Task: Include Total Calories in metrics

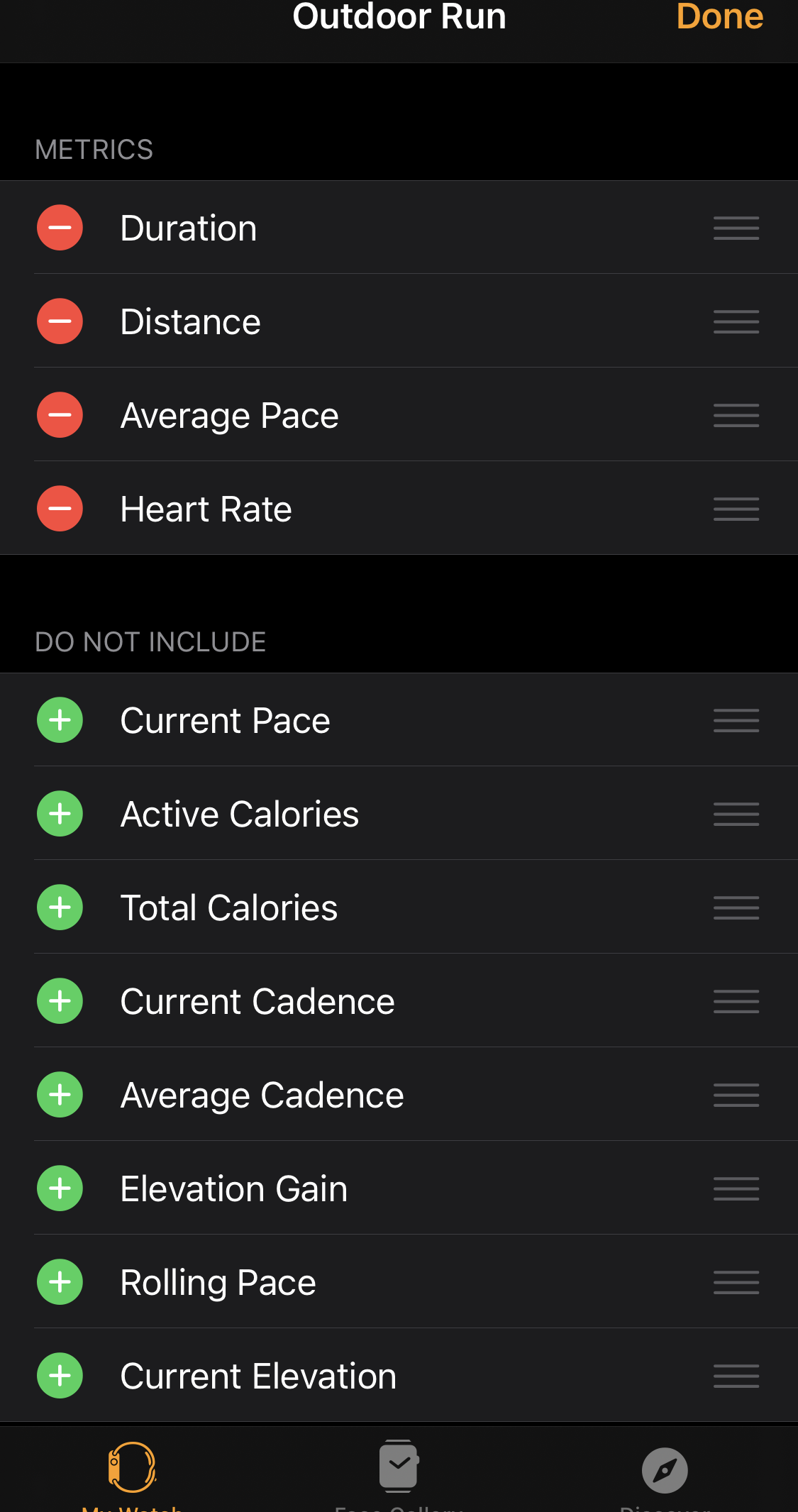Action: coord(60,907)
